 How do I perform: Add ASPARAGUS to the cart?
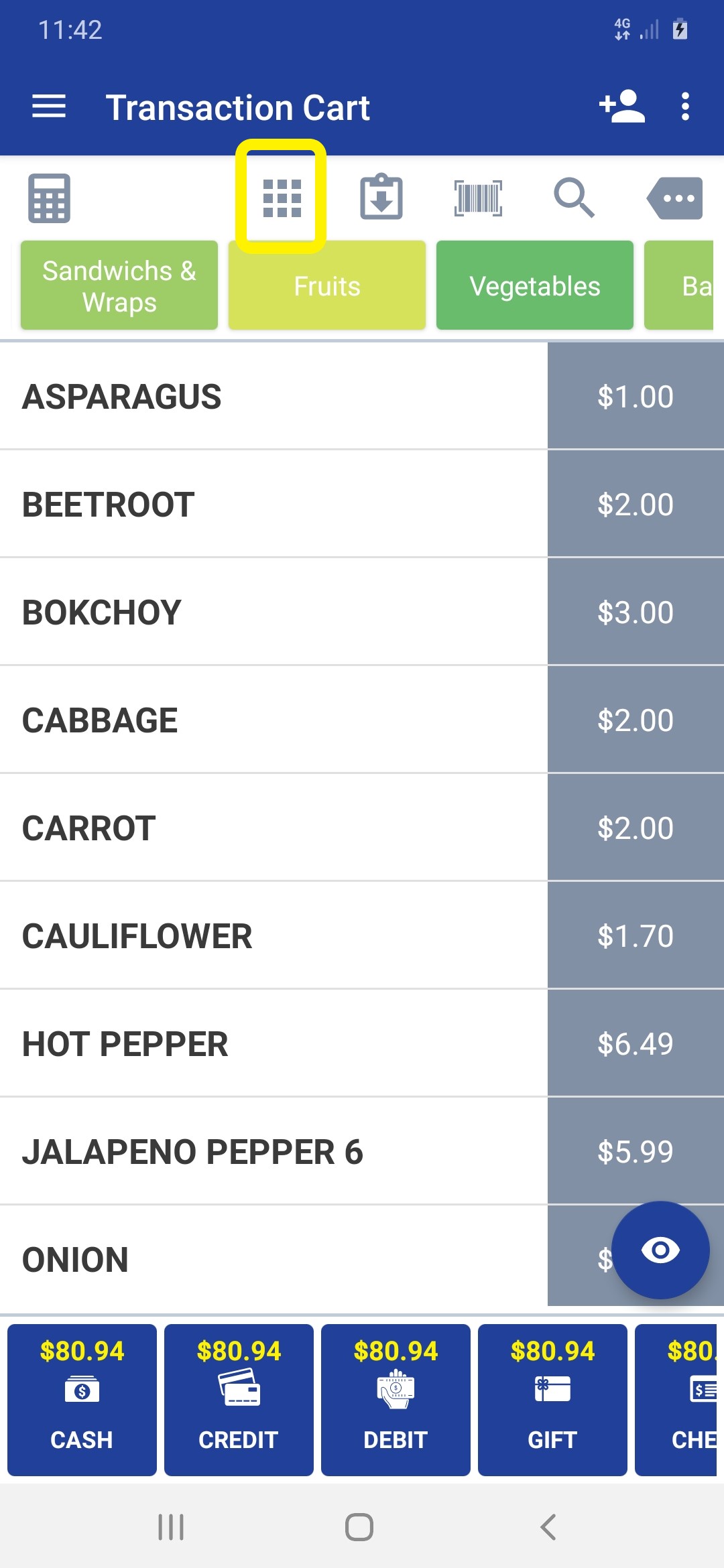pyautogui.click(x=274, y=397)
